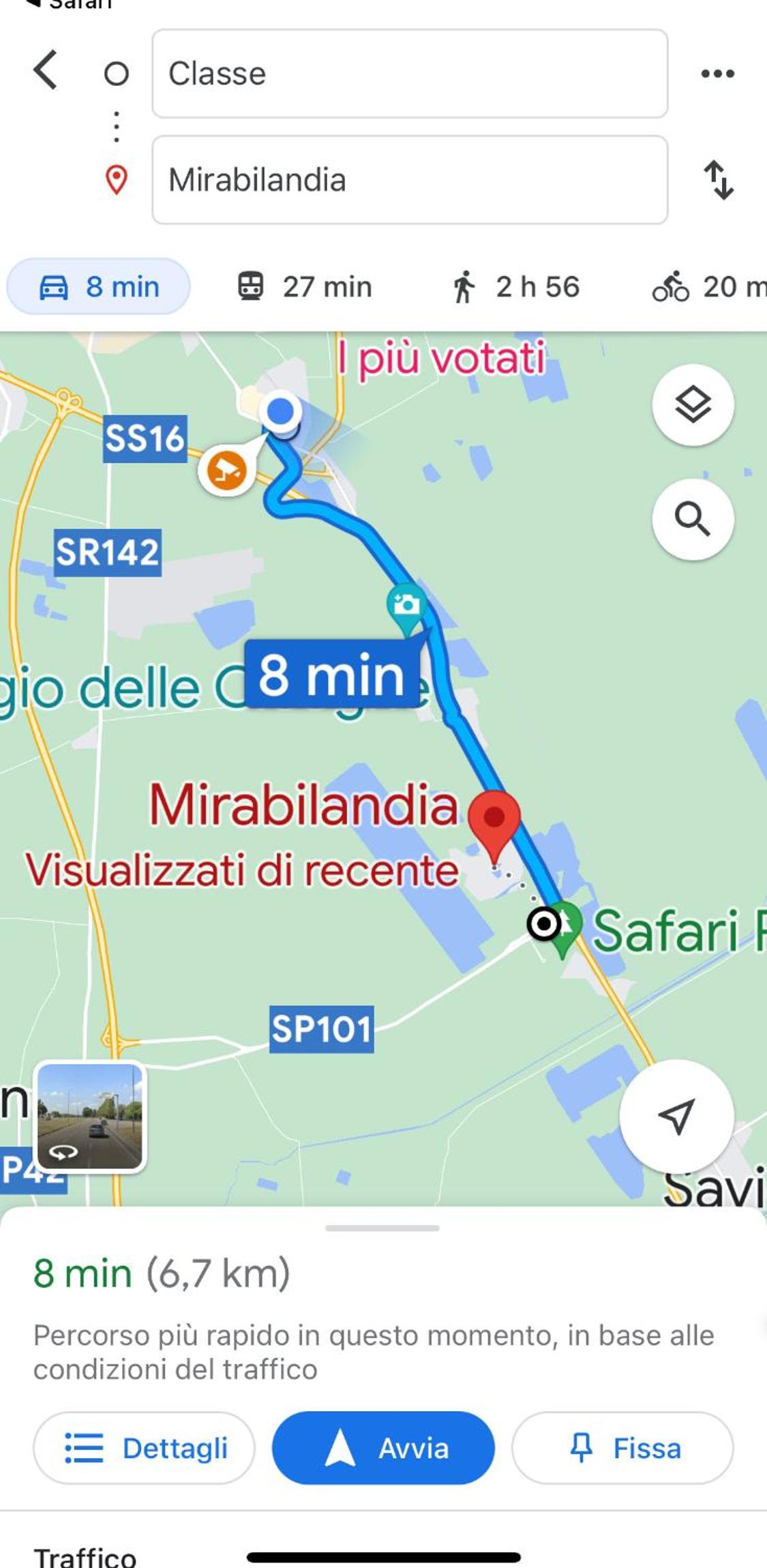Screen dimensions: 767x1568
Task: Open the three-dot overflow menu
Action: (717, 74)
